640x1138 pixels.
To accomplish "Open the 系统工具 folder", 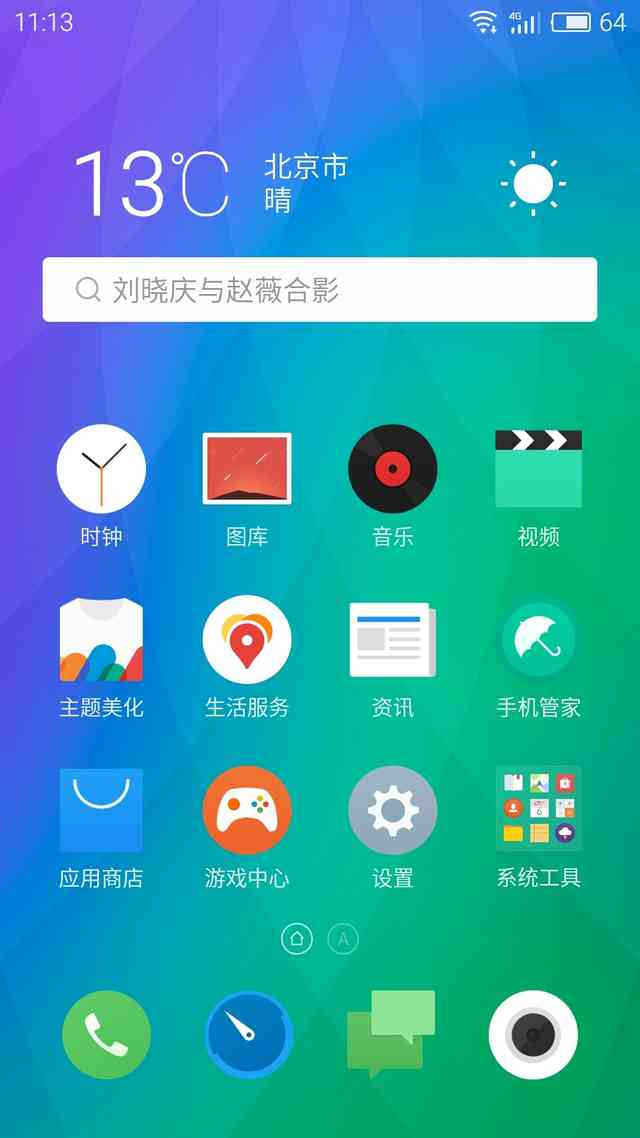I will [x=538, y=810].
